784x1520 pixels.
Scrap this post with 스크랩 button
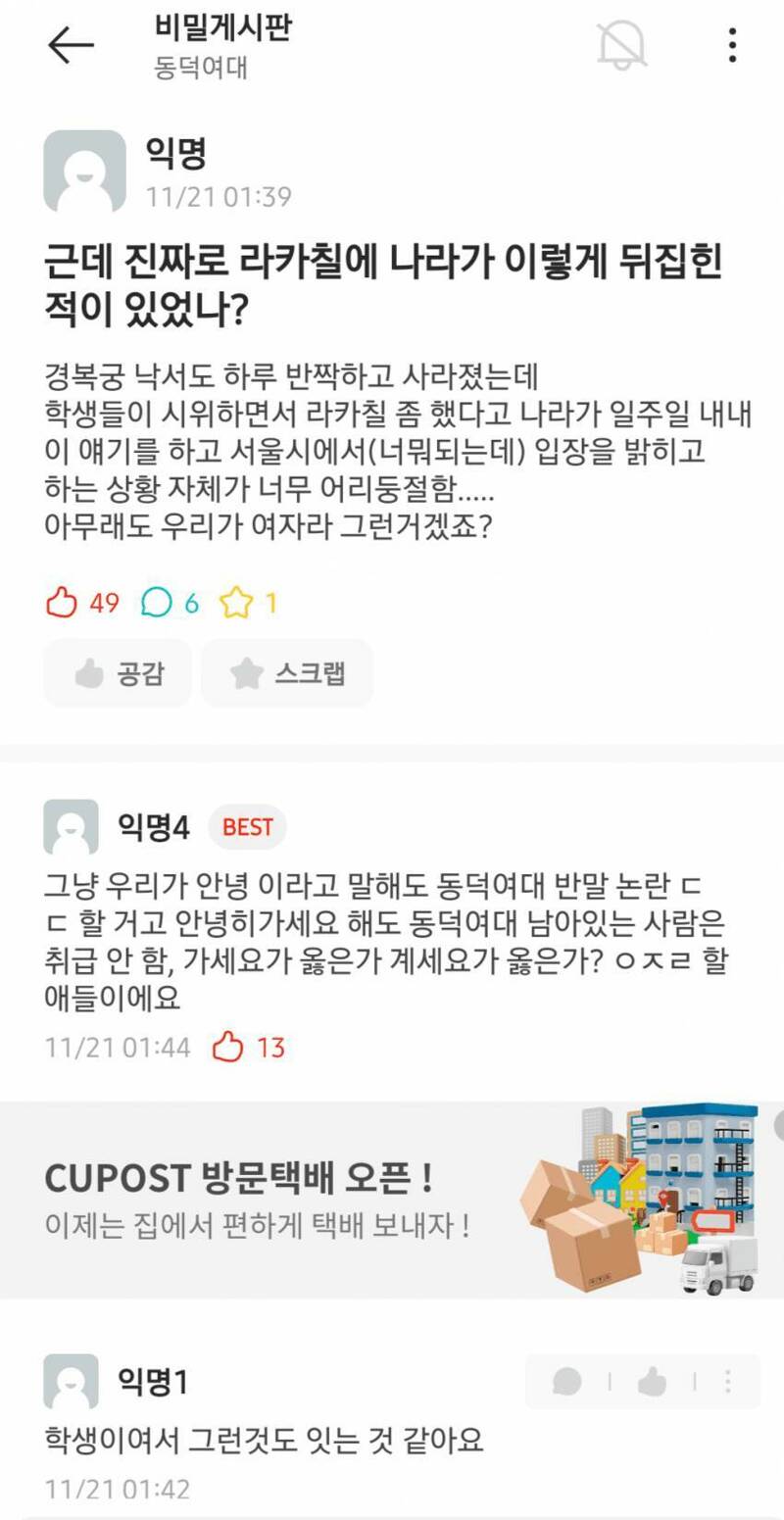tap(287, 673)
